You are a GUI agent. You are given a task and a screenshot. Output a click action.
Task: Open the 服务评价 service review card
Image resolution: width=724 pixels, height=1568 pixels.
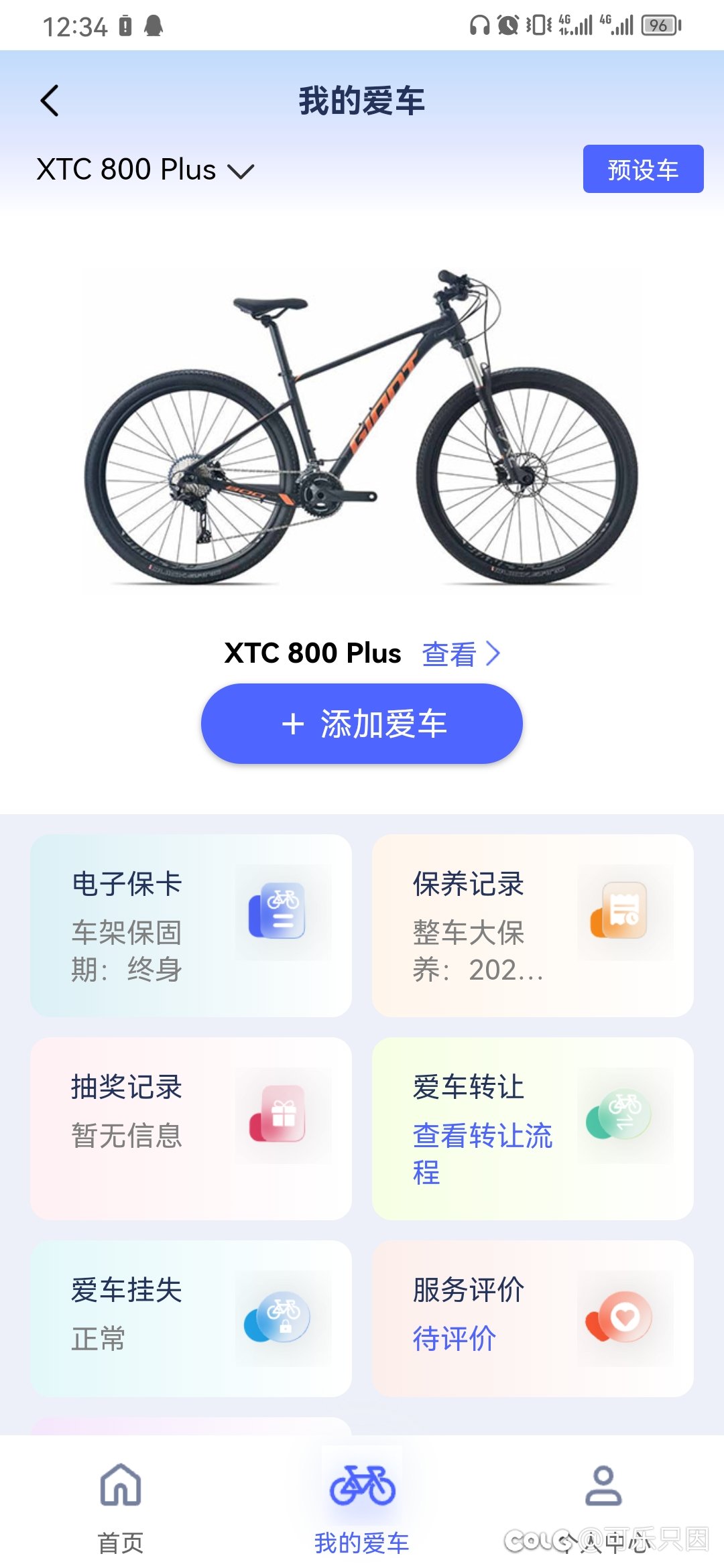tap(533, 1319)
